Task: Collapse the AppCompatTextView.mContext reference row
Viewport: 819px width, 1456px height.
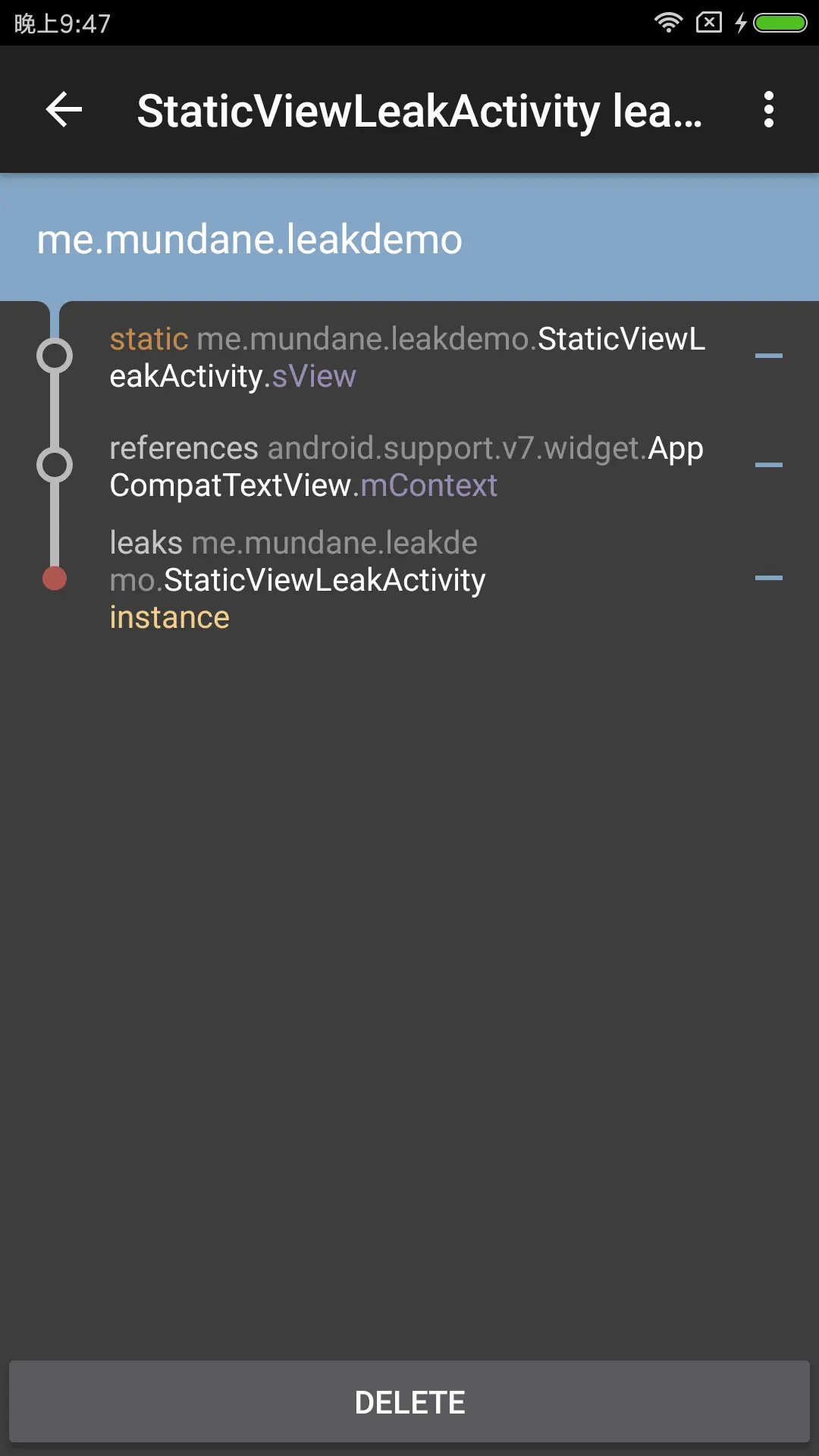Action: [x=768, y=465]
